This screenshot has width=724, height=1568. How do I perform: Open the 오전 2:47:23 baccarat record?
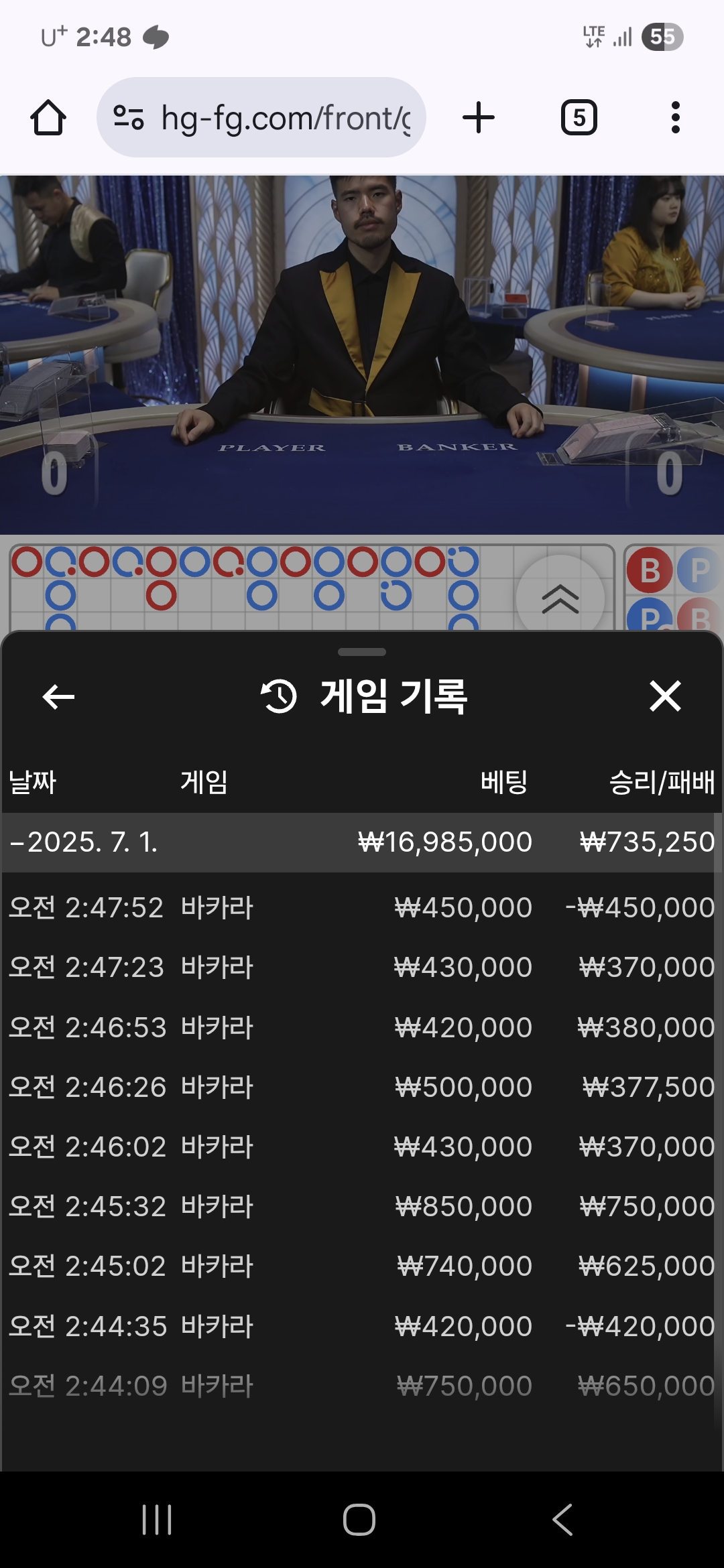pos(362,968)
